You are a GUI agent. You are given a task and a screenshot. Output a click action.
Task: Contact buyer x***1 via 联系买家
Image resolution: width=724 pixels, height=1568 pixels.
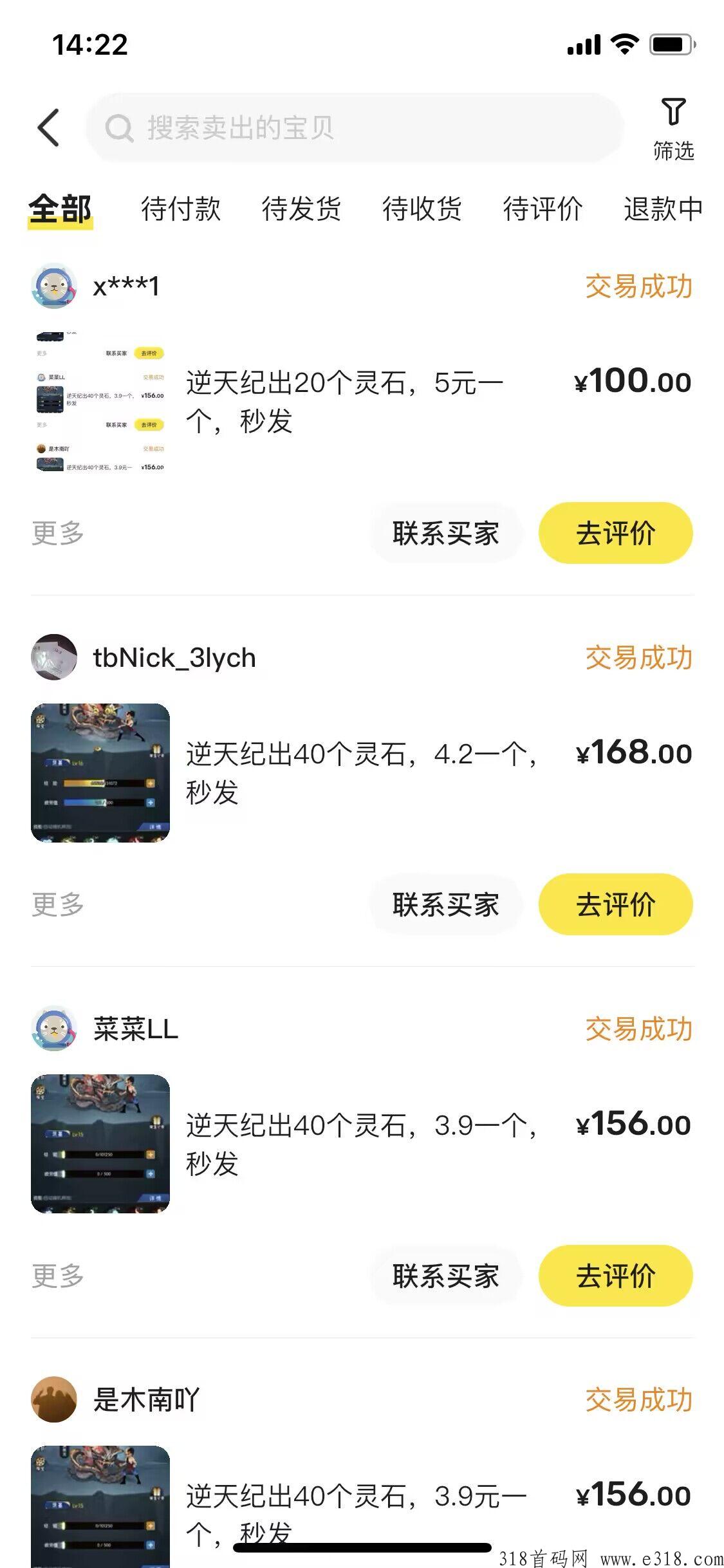click(445, 534)
